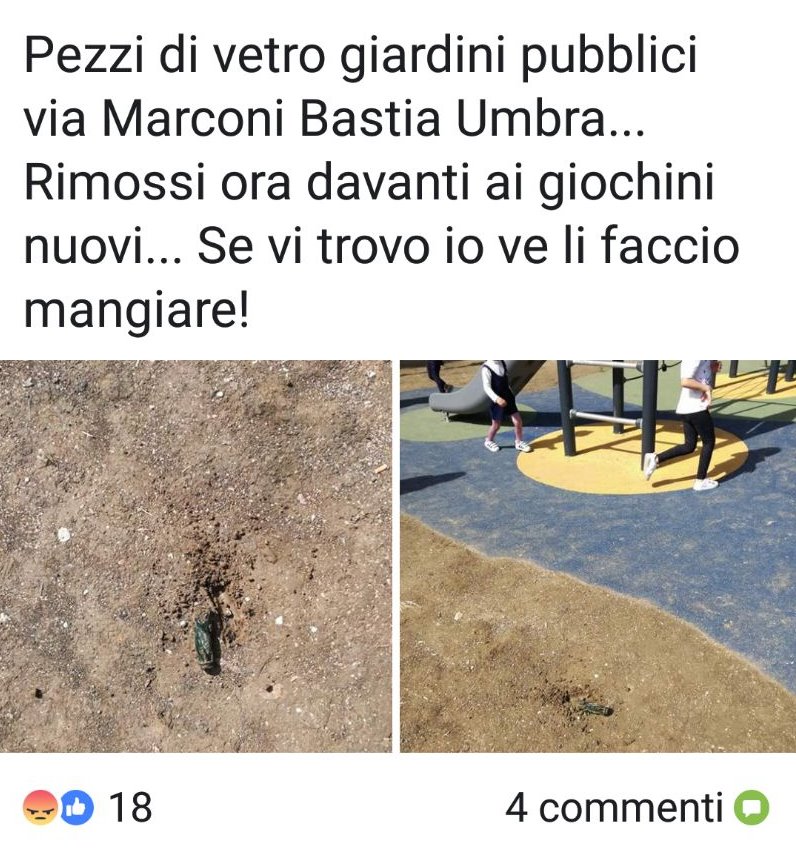This screenshot has width=796, height=852.
Task: Open the left photo of glass on dirt
Action: coord(196,556)
